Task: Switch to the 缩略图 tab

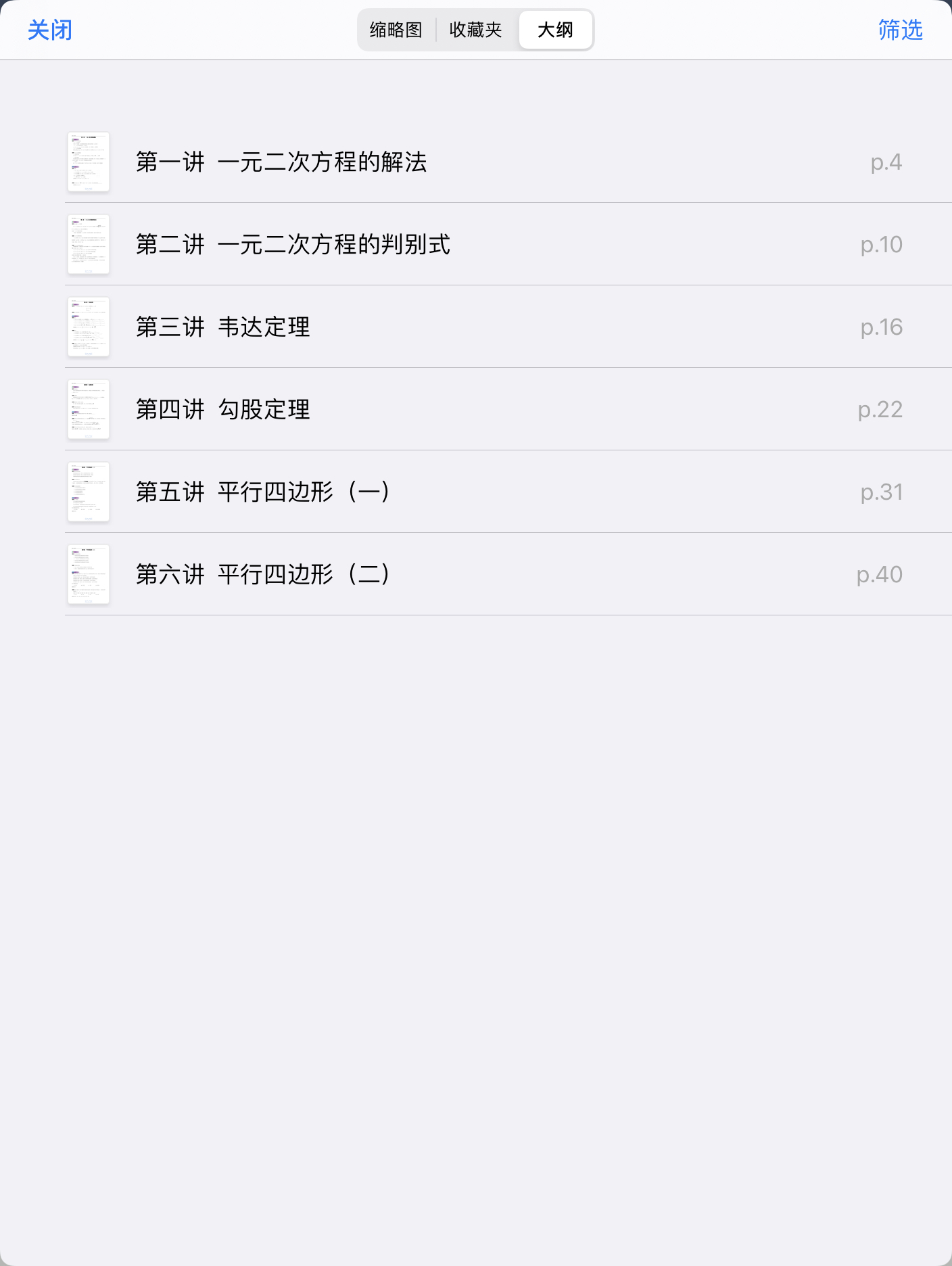Action: click(396, 30)
